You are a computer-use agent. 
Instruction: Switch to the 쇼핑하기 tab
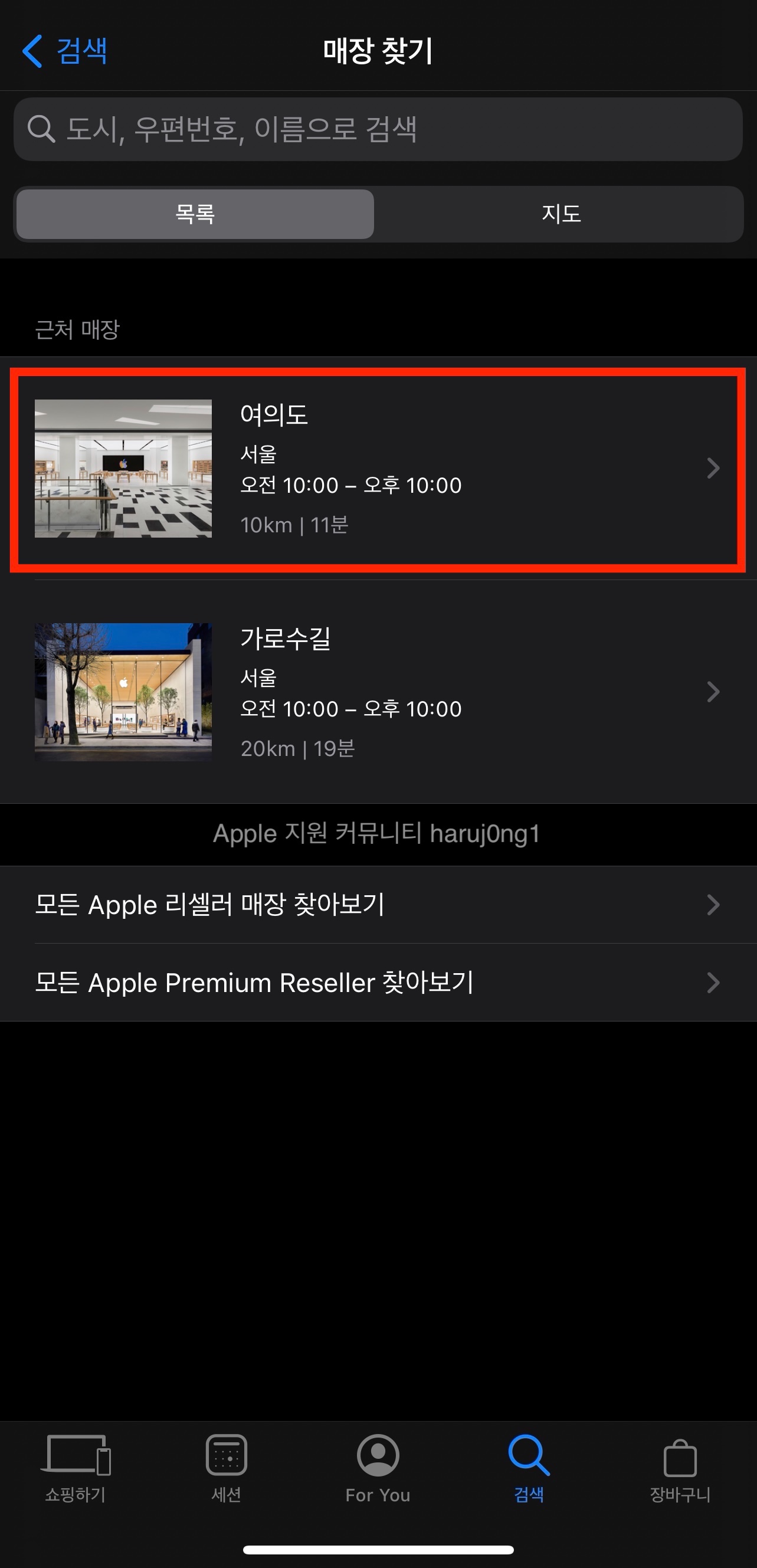pyautogui.click(x=76, y=1468)
